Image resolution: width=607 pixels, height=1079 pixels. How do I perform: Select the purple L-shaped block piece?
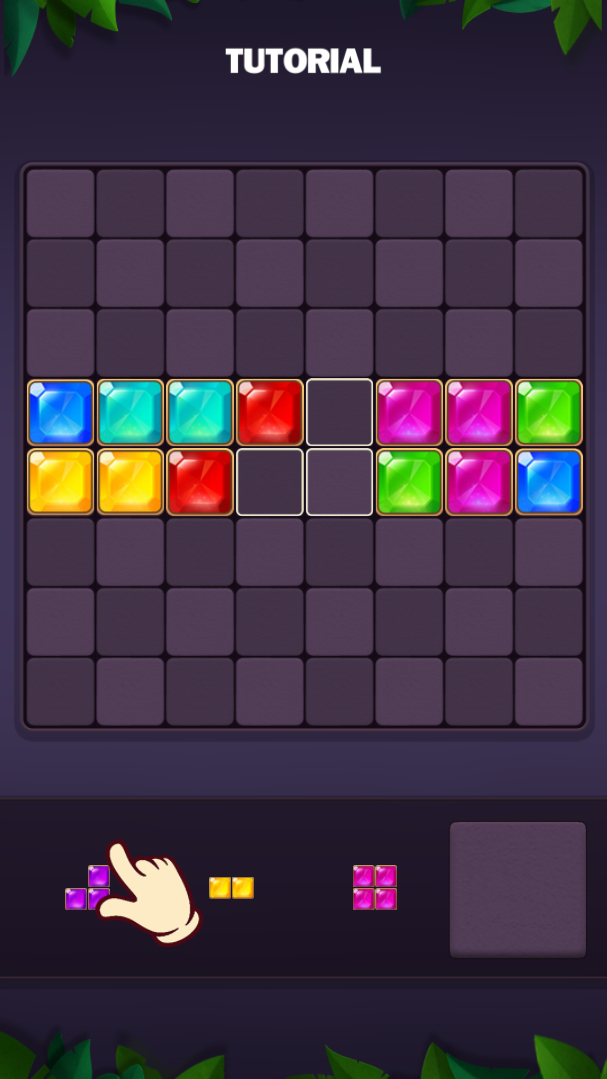click(x=88, y=889)
